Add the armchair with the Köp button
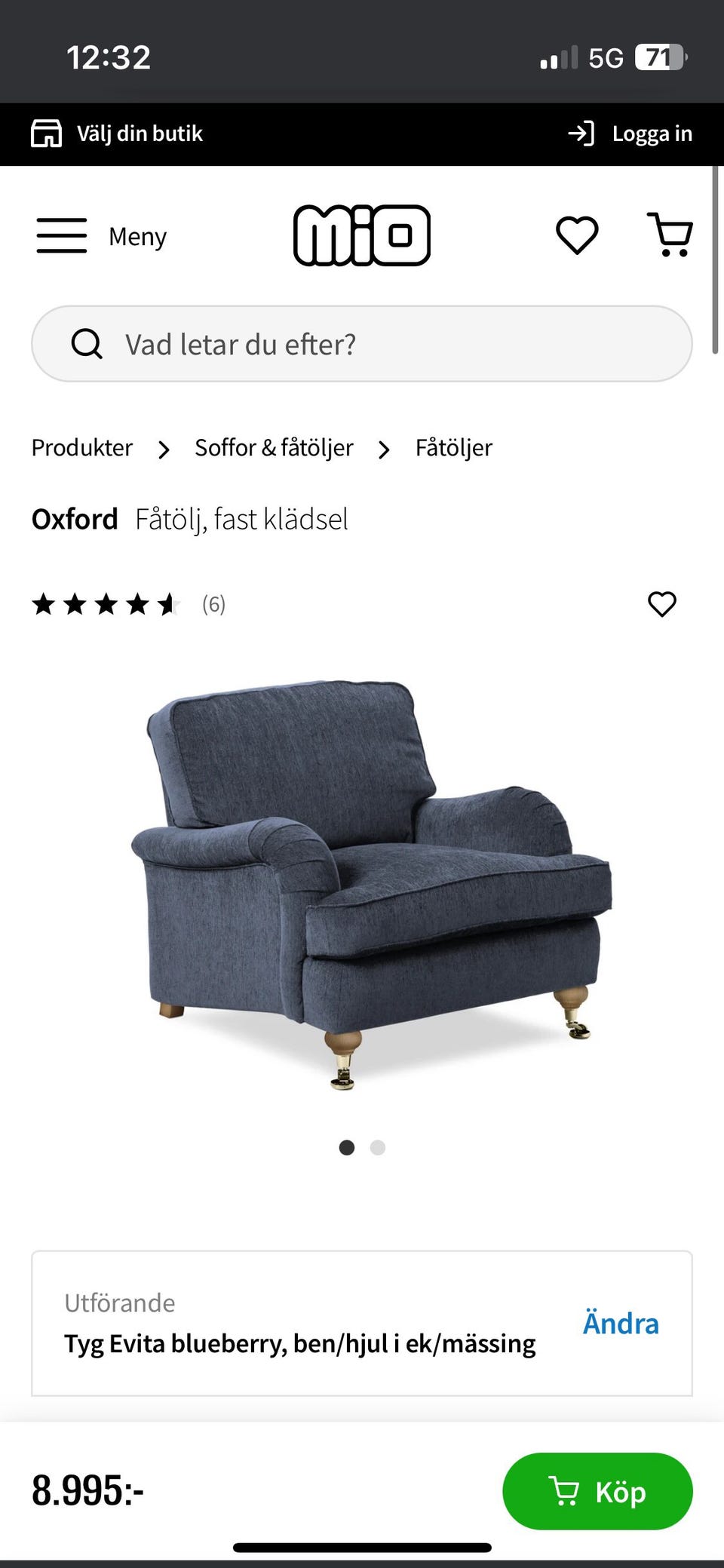 (597, 1491)
